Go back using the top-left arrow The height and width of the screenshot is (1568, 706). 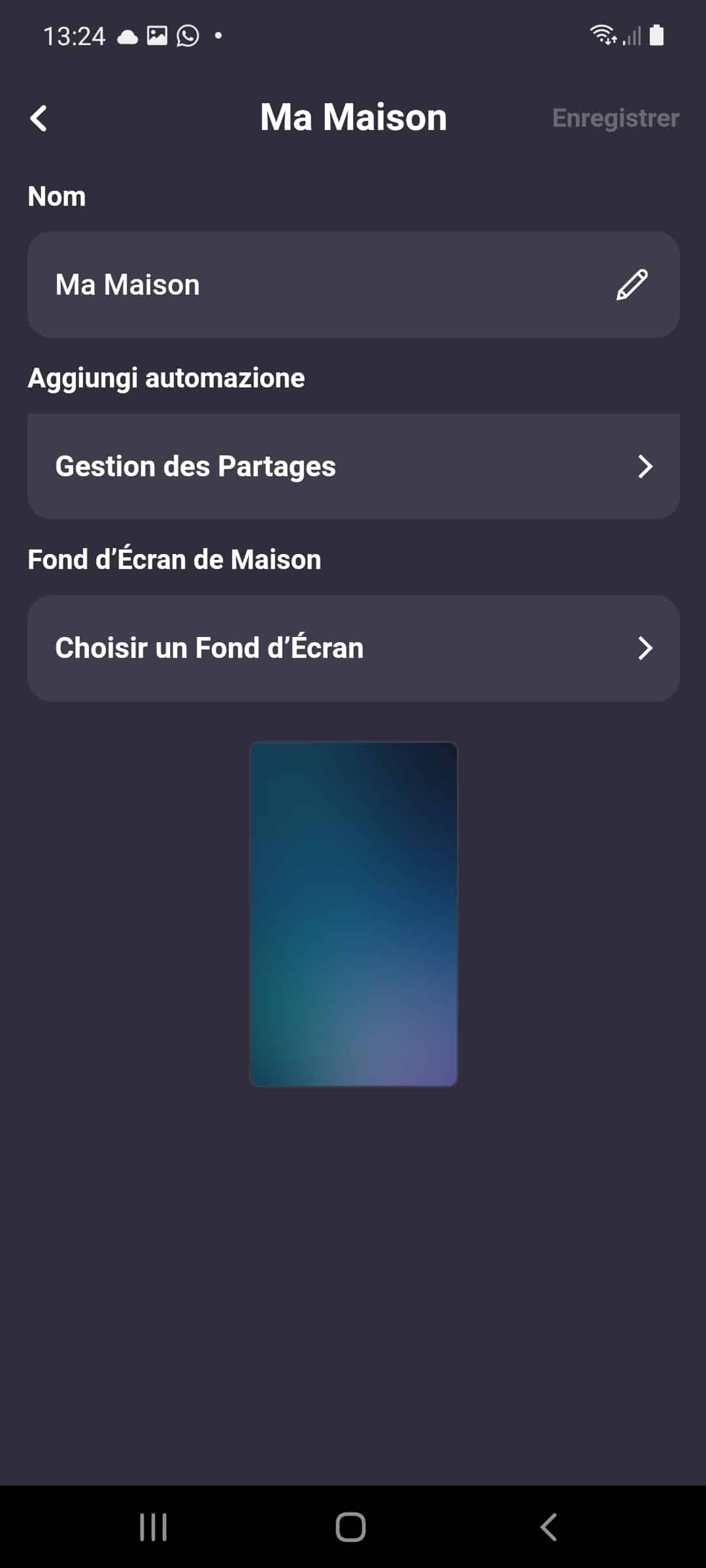39,118
